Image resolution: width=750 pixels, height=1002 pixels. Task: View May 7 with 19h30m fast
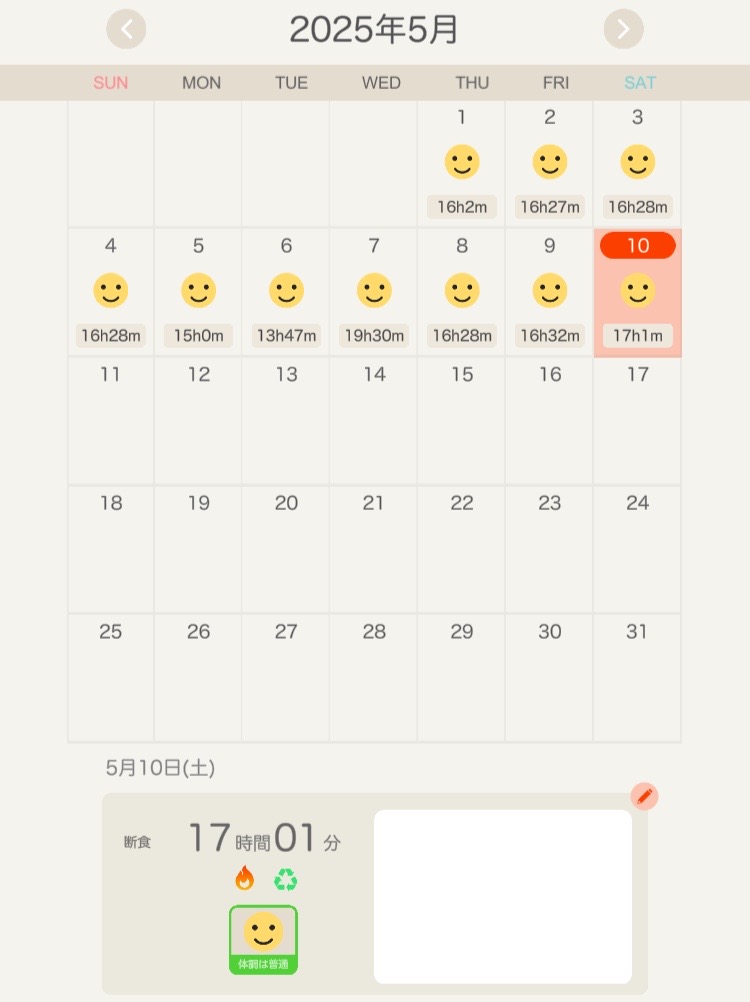[373, 292]
